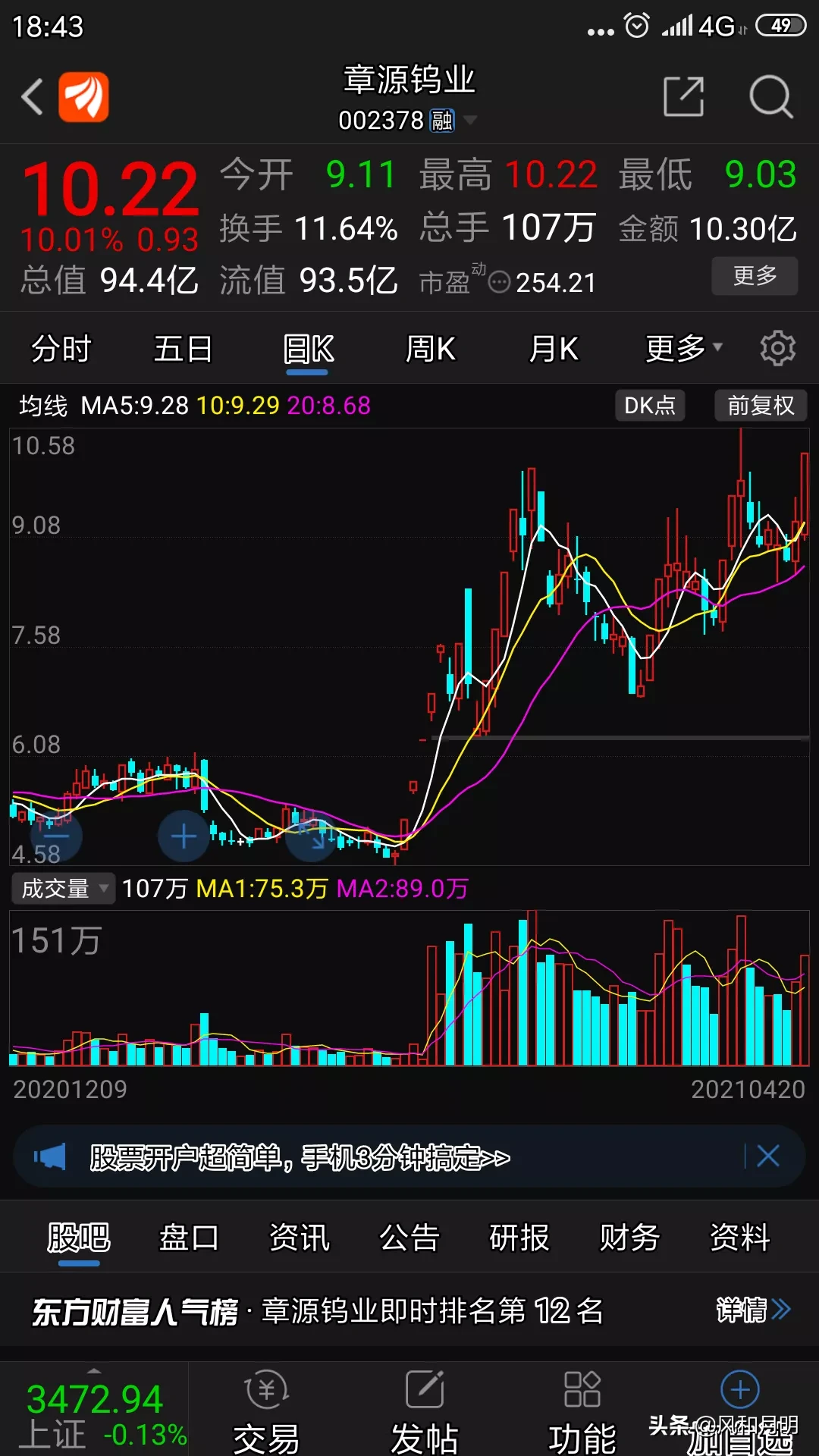Toggle the DK点 indicator
Image resolution: width=819 pixels, height=1456 pixels.
click(x=649, y=406)
